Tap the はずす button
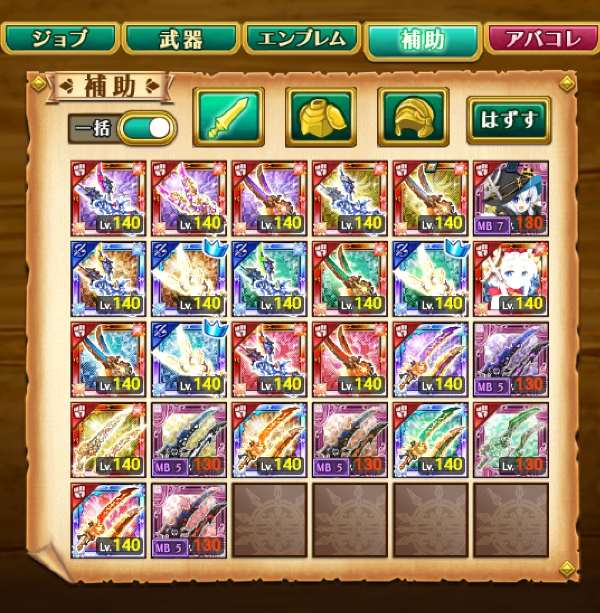 pyautogui.click(x=509, y=120)
